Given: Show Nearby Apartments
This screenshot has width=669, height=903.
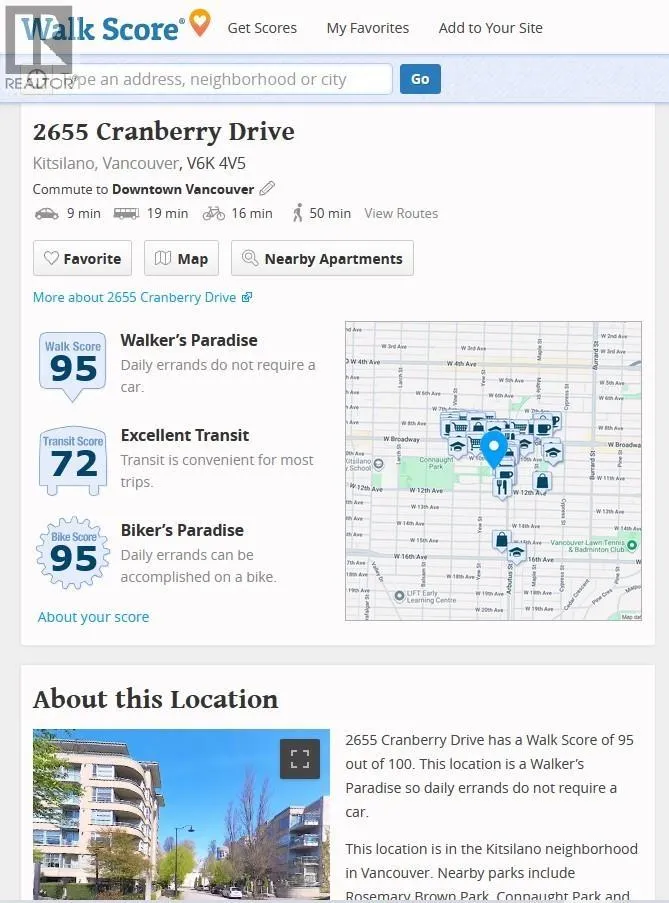Looking at the screenshot, I should pos(322,259).
